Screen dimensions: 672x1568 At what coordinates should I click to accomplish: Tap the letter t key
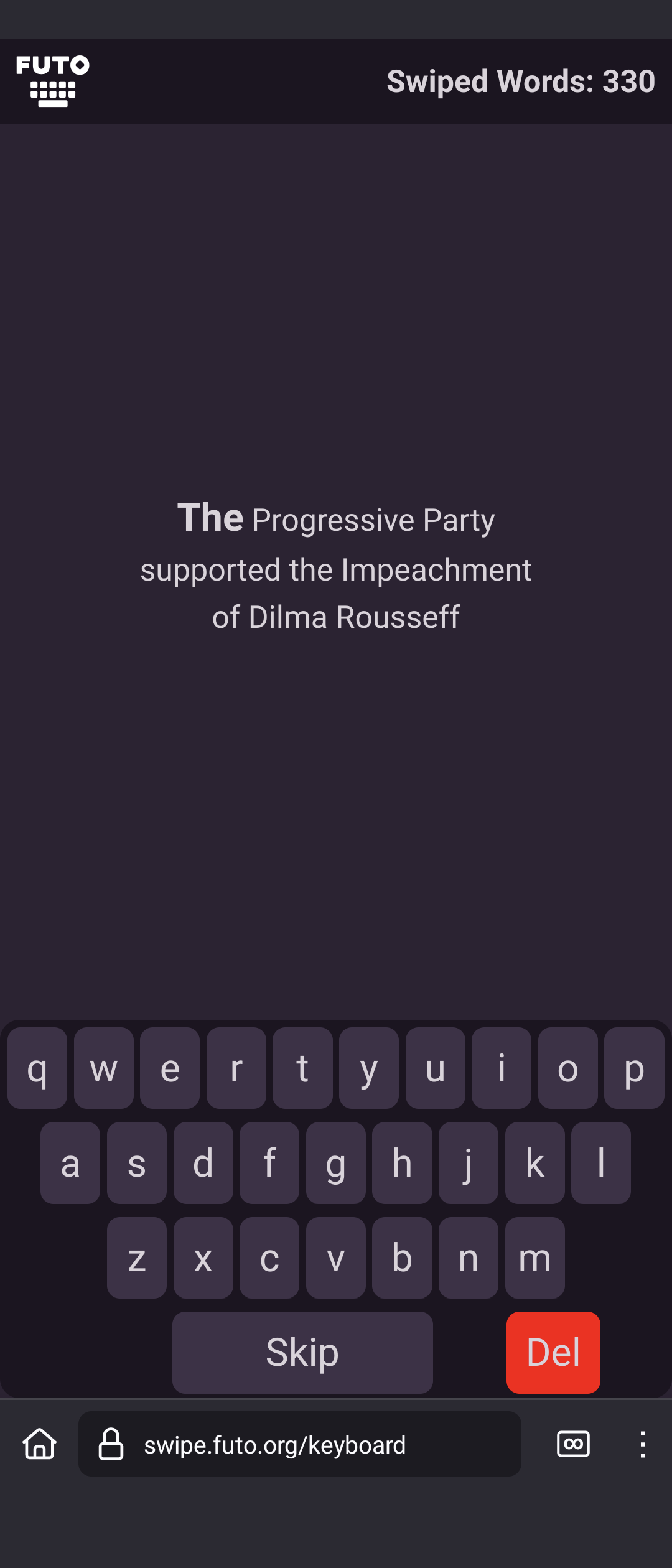[x=302, y=1068]
